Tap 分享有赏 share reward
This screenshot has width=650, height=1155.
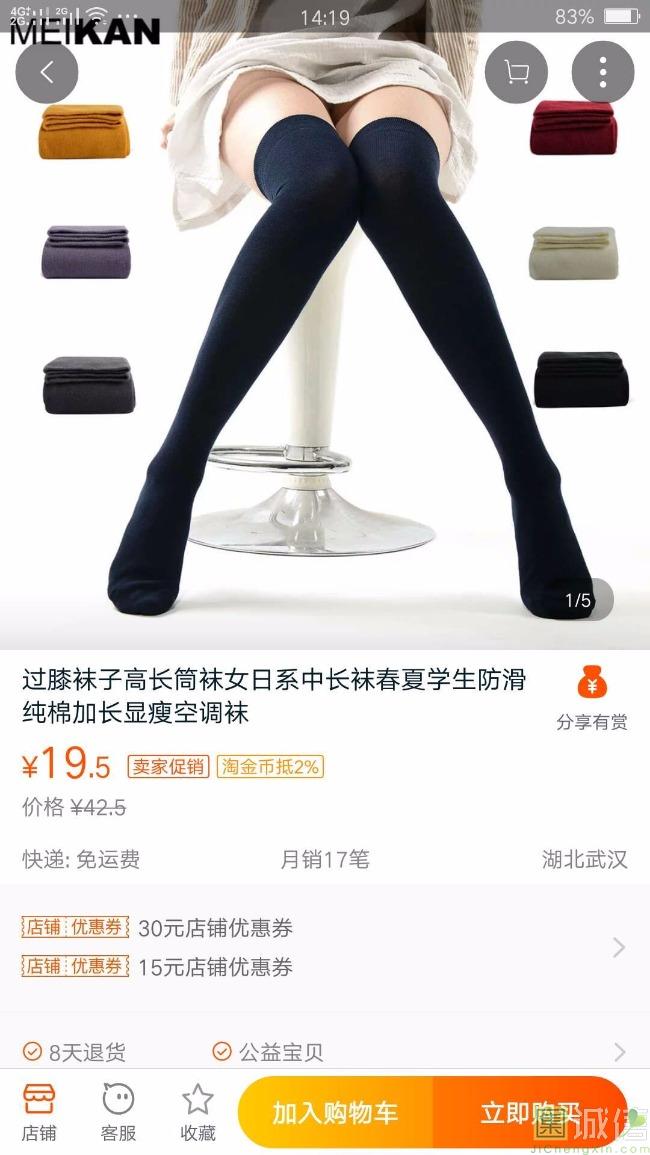click(592, 697)
